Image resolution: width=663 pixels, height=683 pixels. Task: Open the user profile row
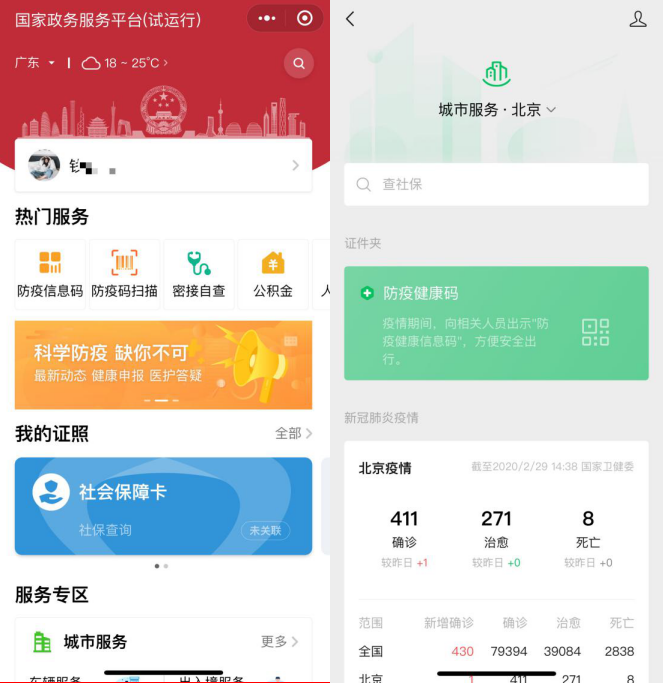click(163, 165)
